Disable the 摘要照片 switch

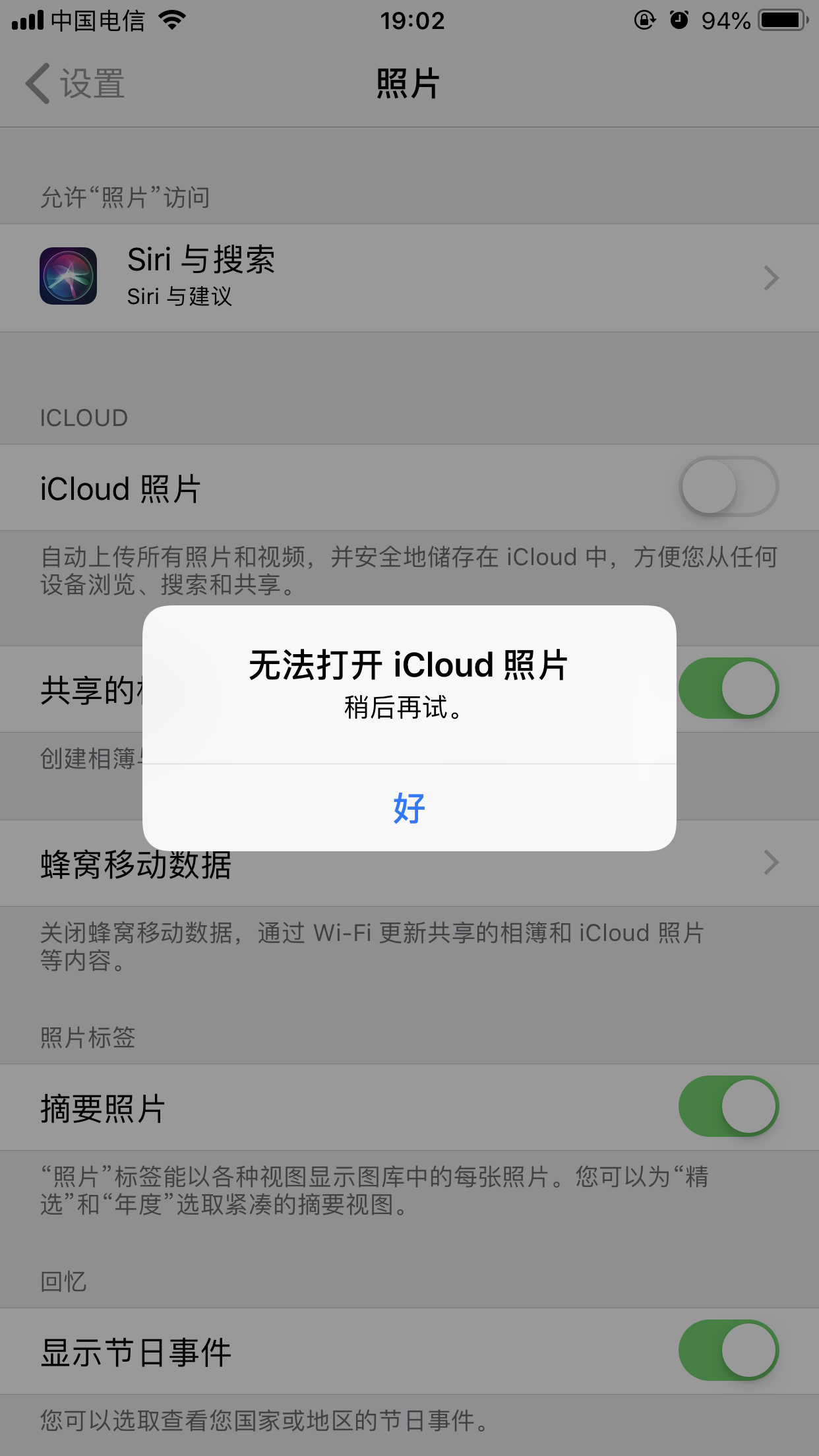coord(728,1107)
